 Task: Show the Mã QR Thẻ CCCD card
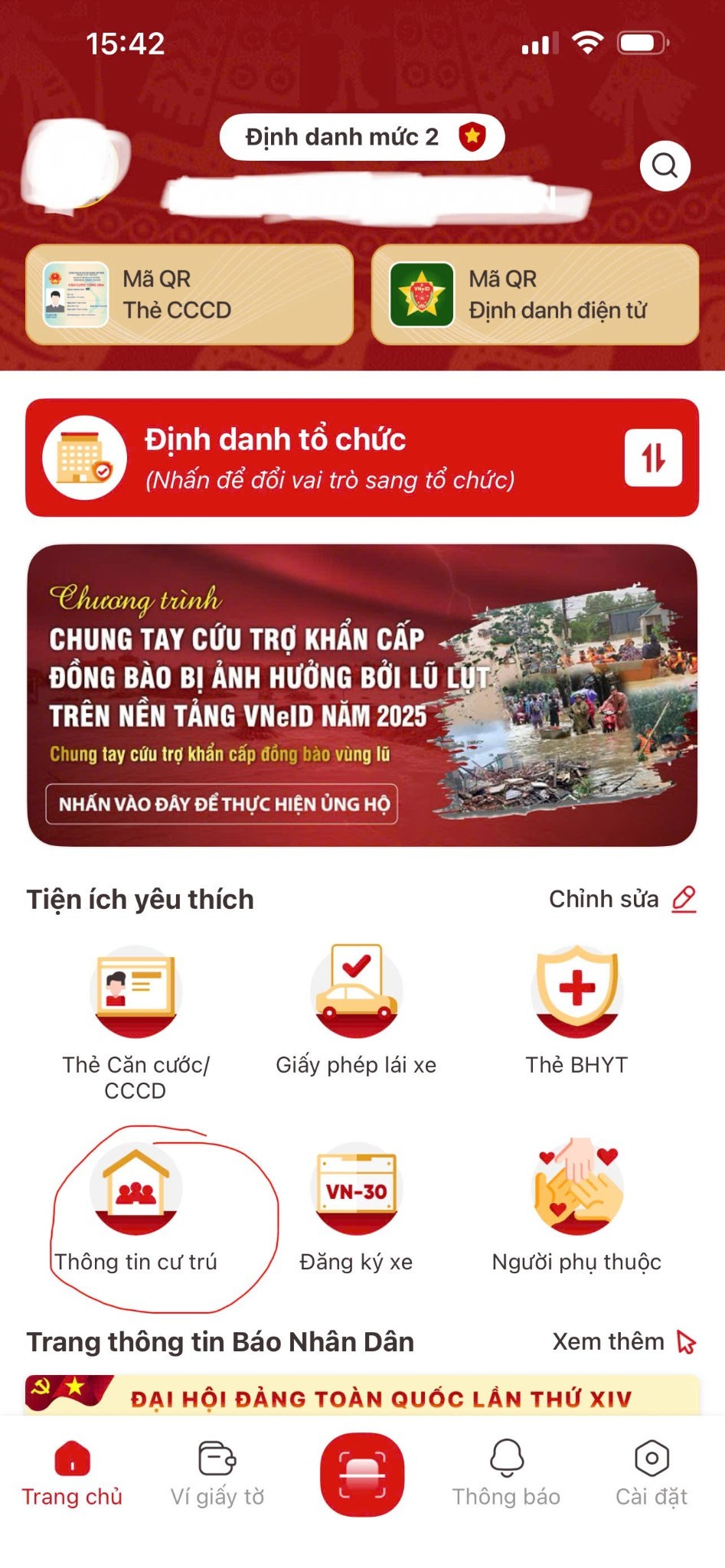coord(189,295)
